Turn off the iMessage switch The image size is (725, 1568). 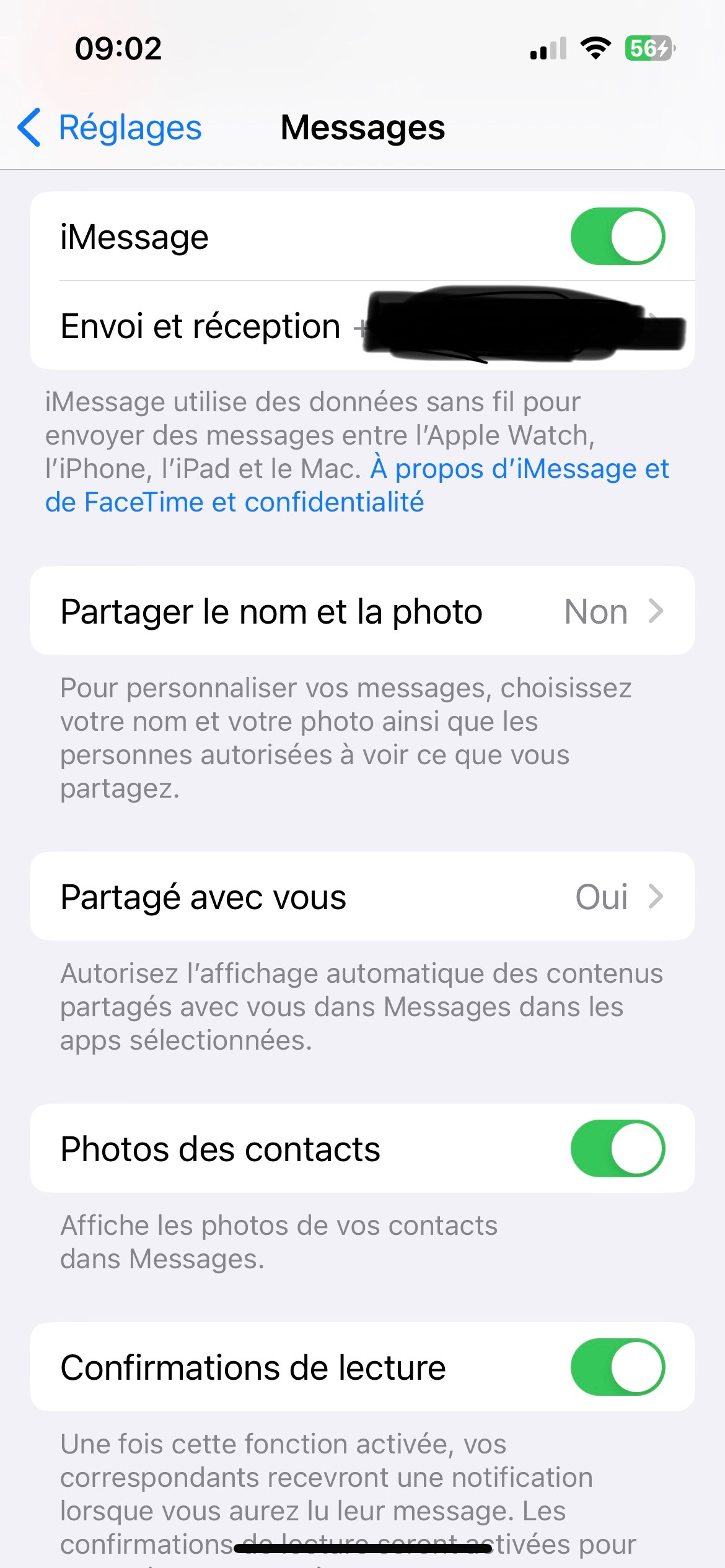pos(617,236)
